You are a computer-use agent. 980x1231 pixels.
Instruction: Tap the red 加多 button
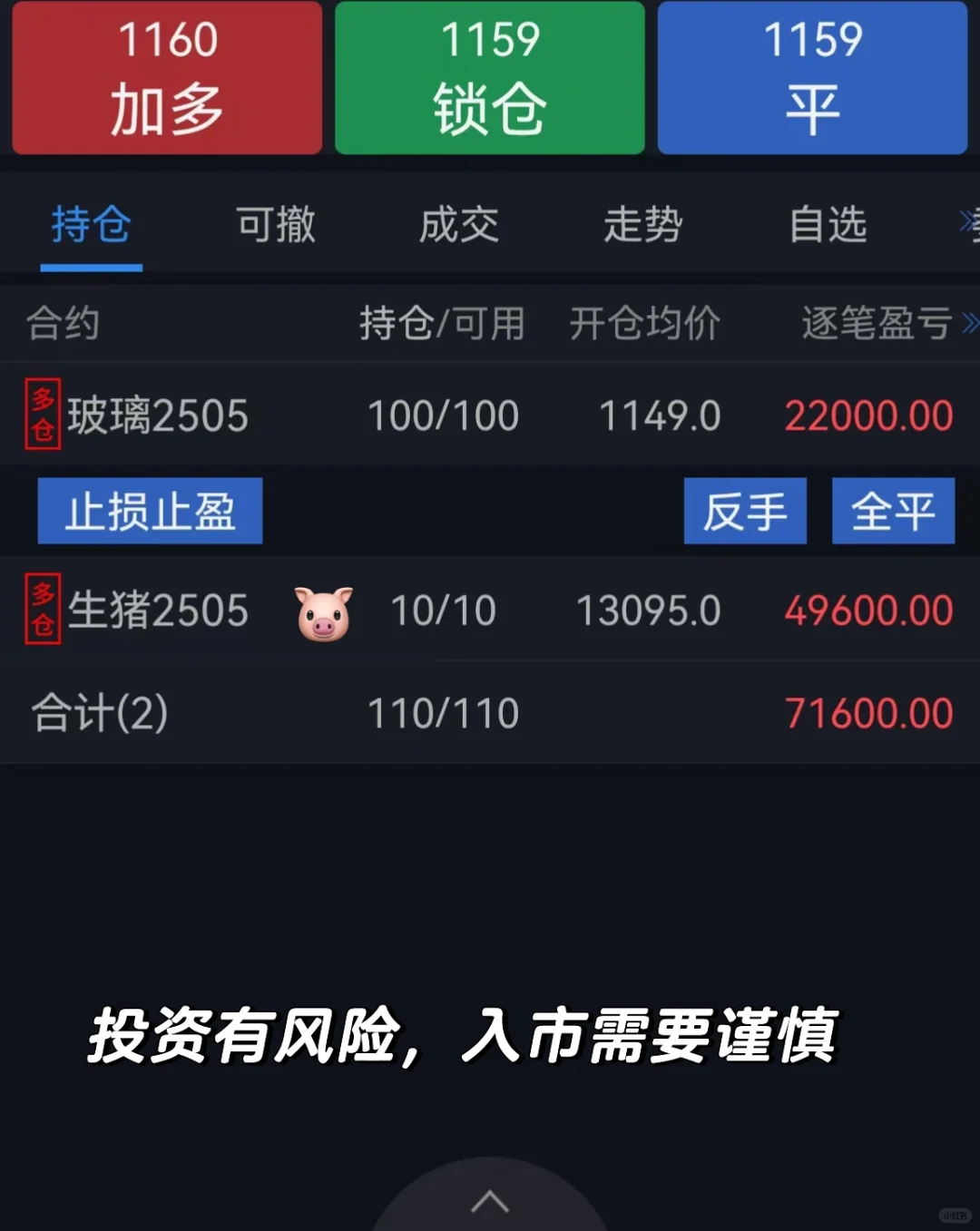point(167,78)
